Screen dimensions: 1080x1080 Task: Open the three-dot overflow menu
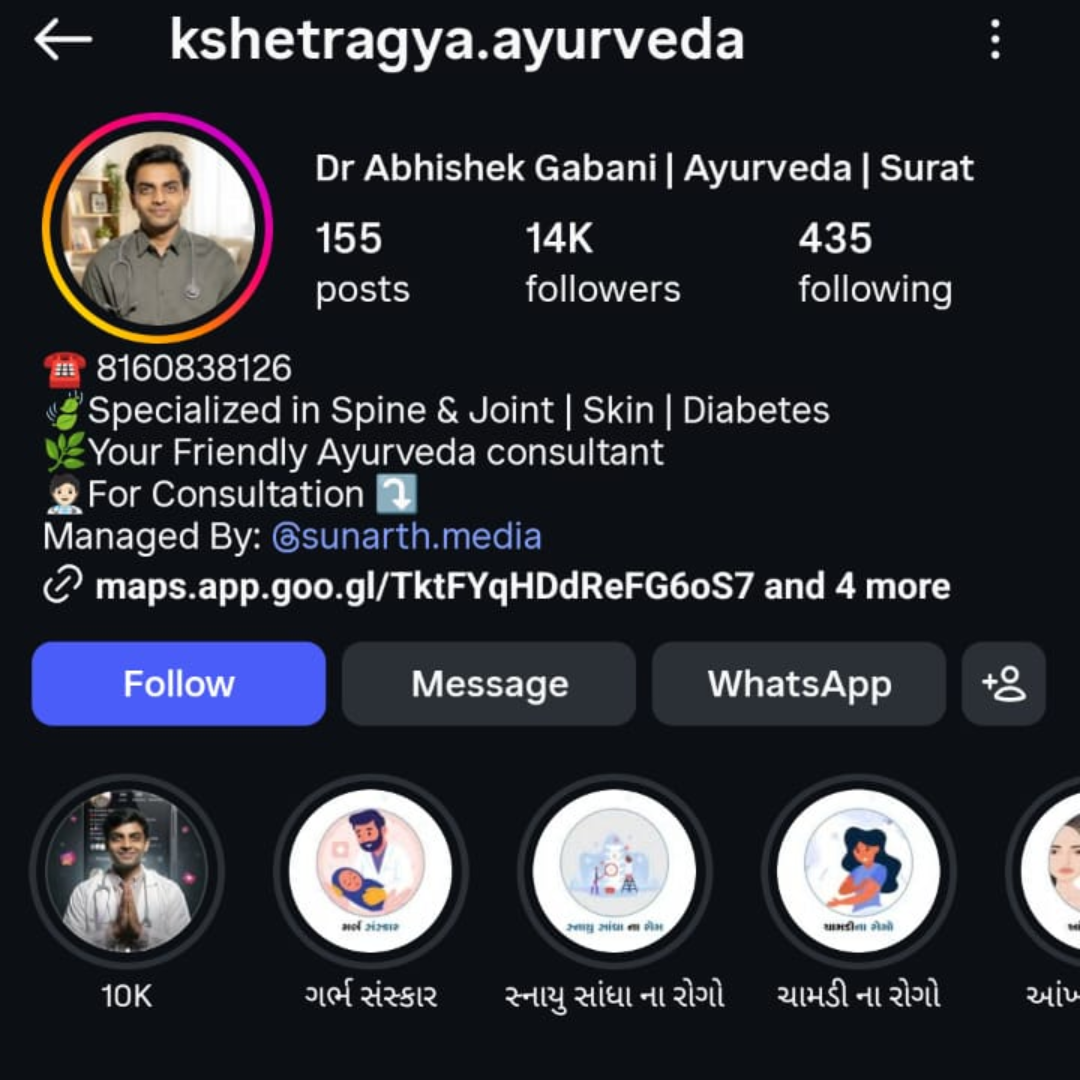[994, 41]
